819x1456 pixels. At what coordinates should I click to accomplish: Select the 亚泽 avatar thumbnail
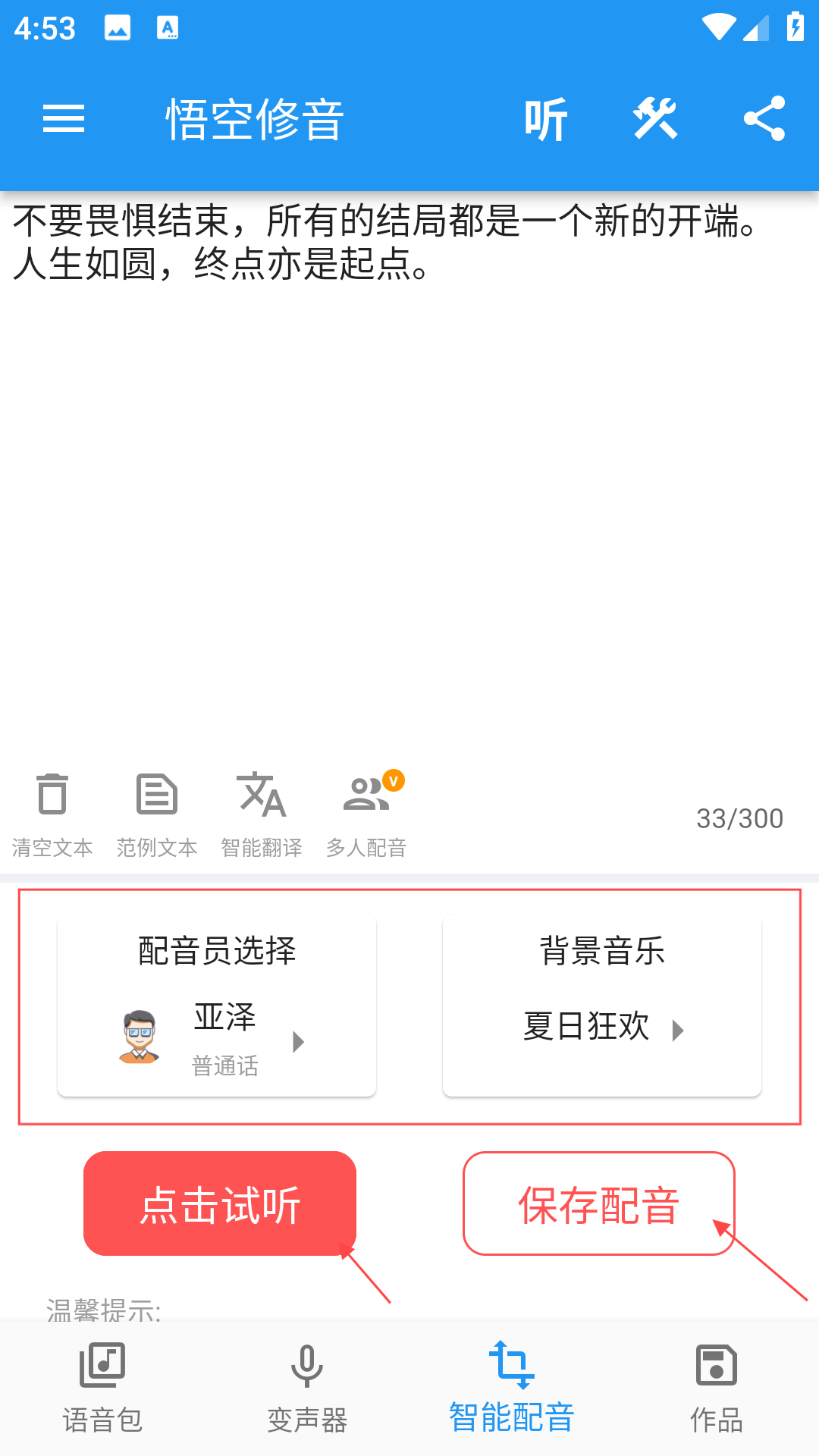click(139, 1034)
